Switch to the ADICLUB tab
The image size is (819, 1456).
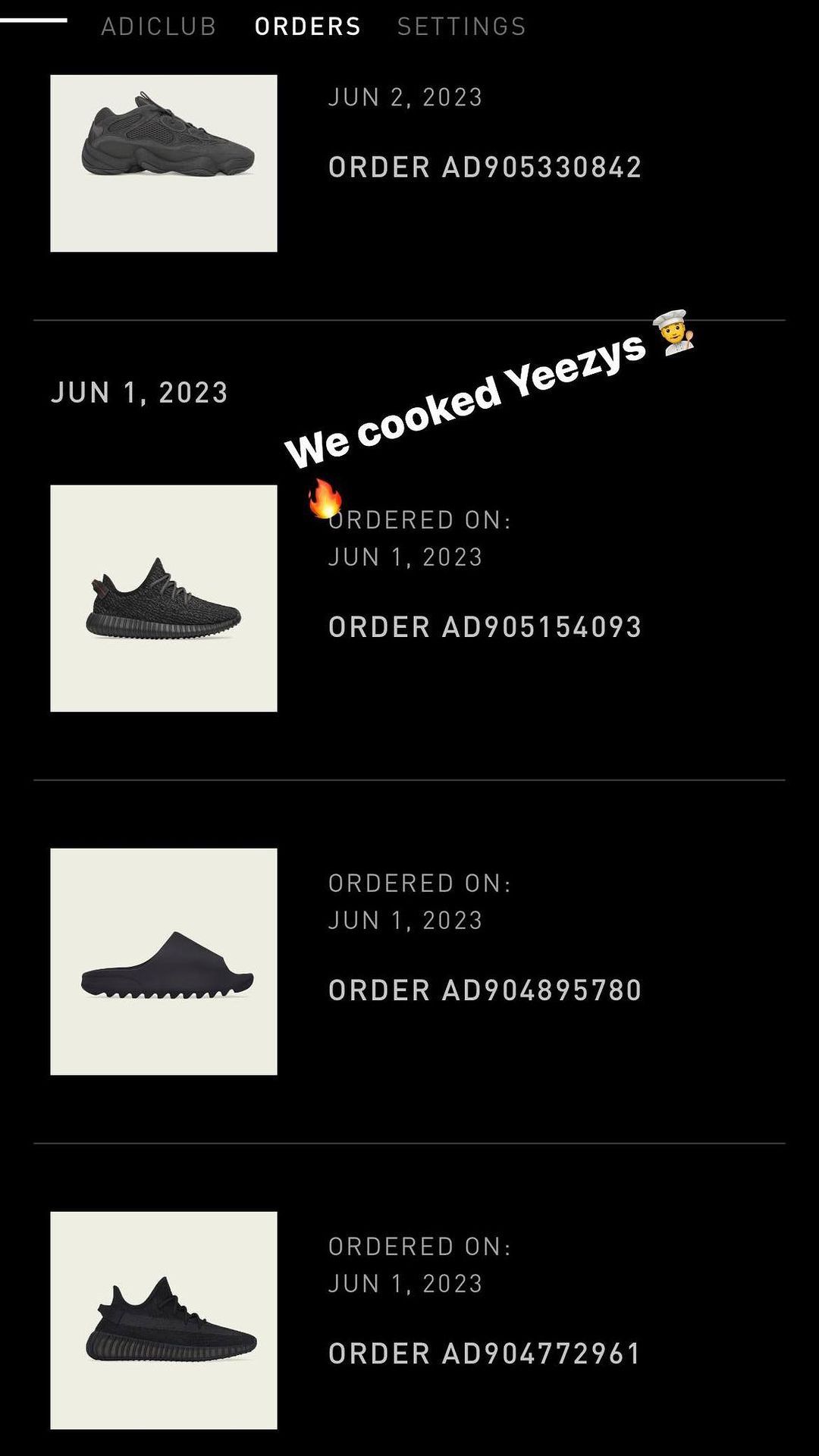coord(158,27)
